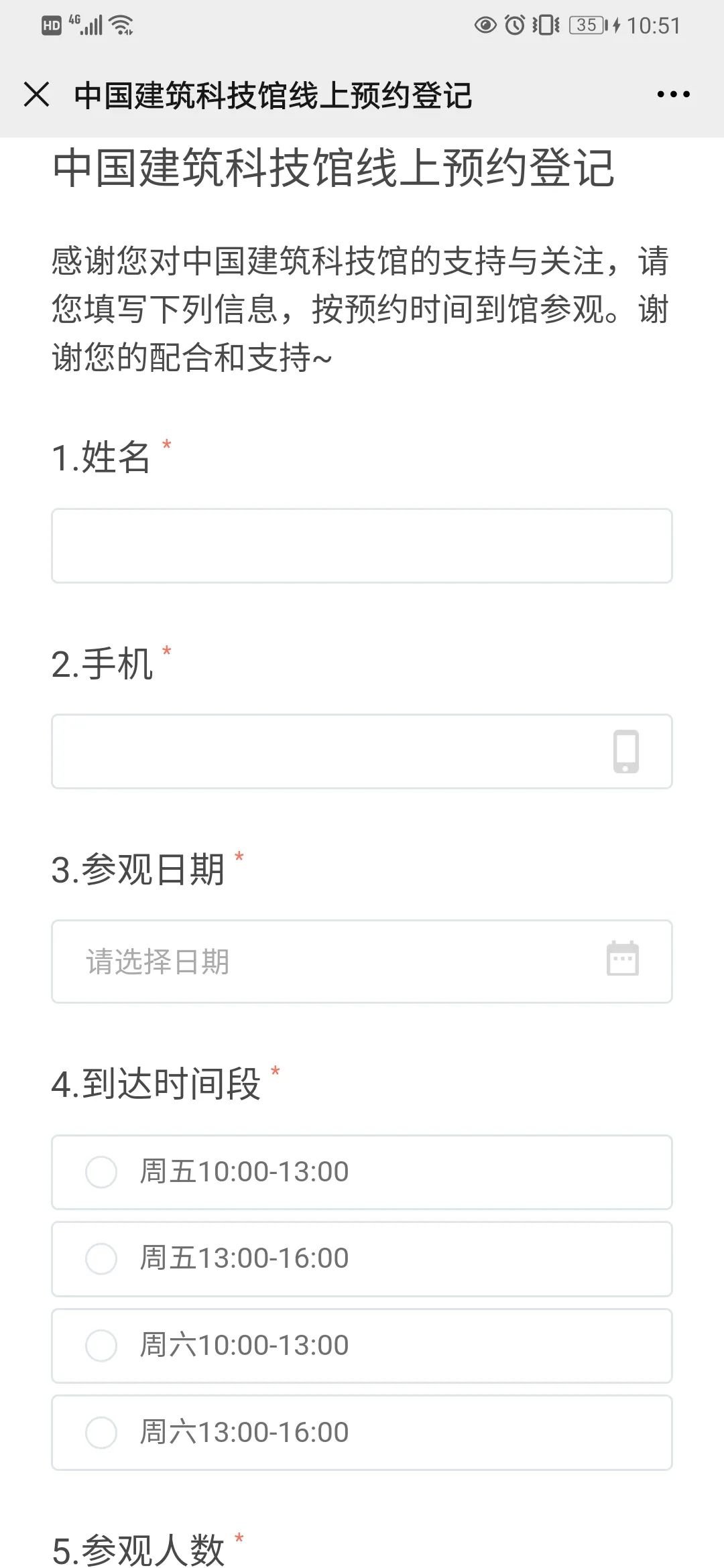Choose 周五13:00-16:00 time slot
The image size is (724, 1568).
point(362,1258)
